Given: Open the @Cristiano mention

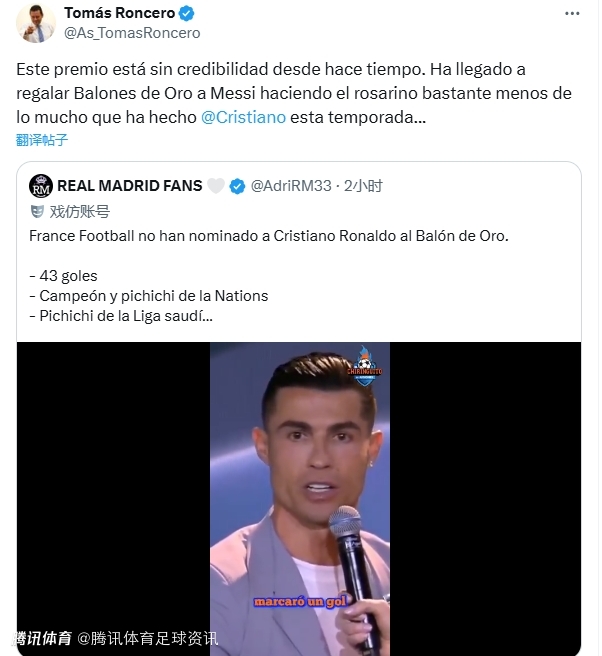Looking at the screenshot, I should [x=244, y=117].
